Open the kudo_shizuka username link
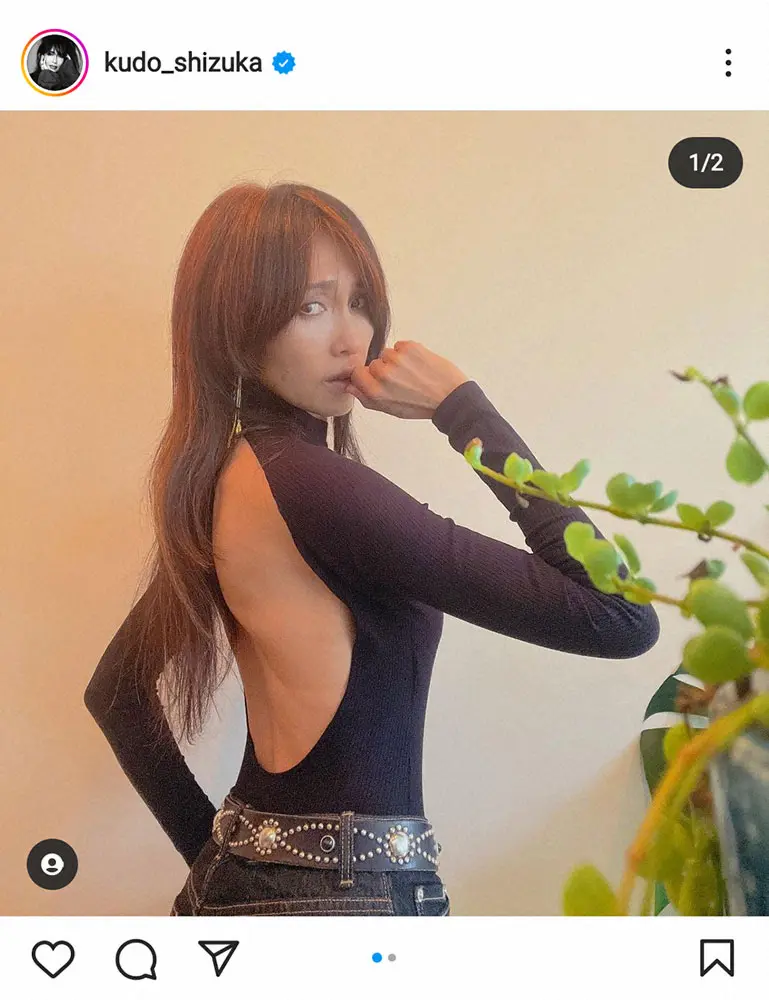 [182, 63]
